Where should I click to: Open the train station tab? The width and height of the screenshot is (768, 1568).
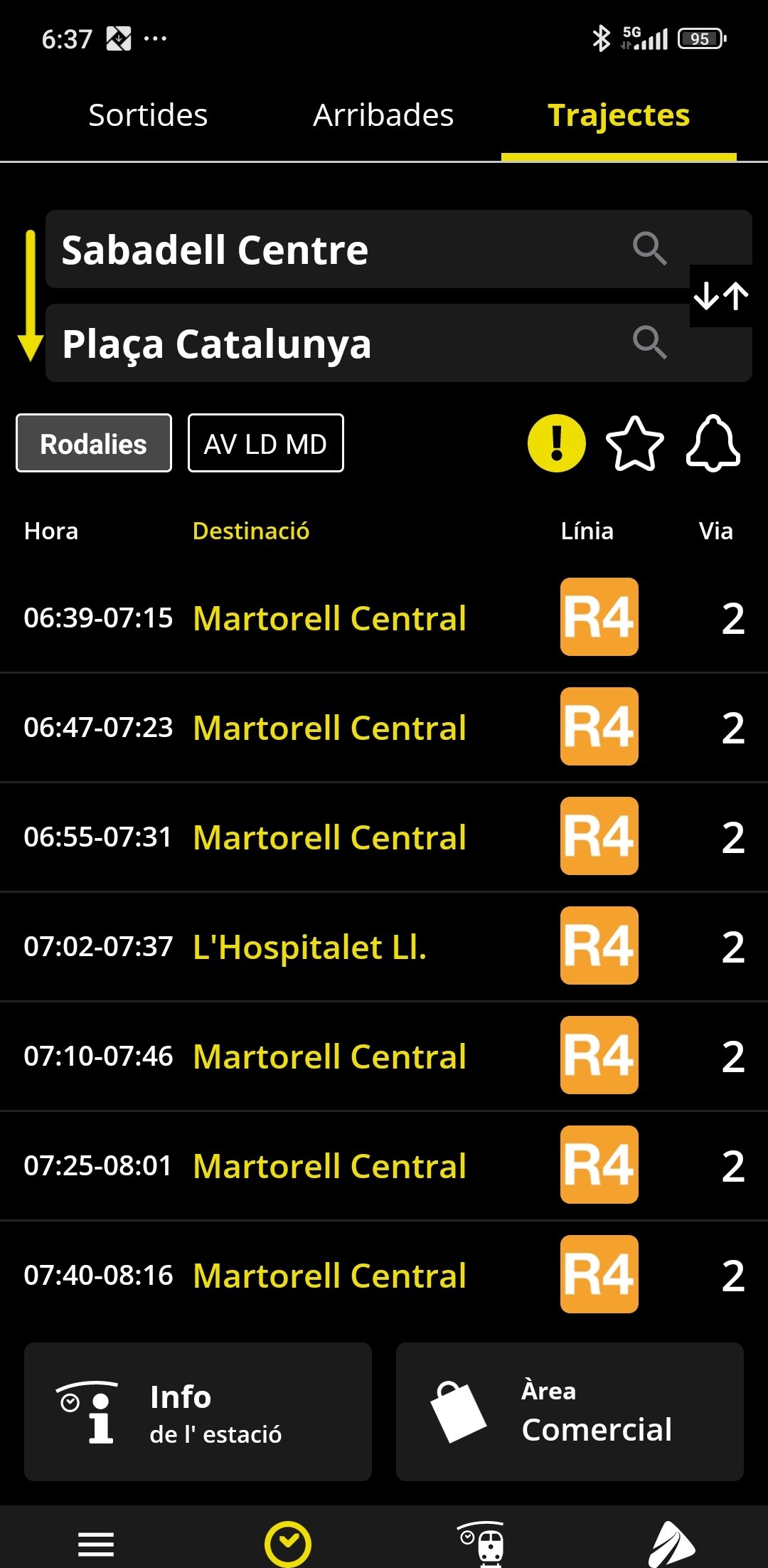coord(481,1544)
